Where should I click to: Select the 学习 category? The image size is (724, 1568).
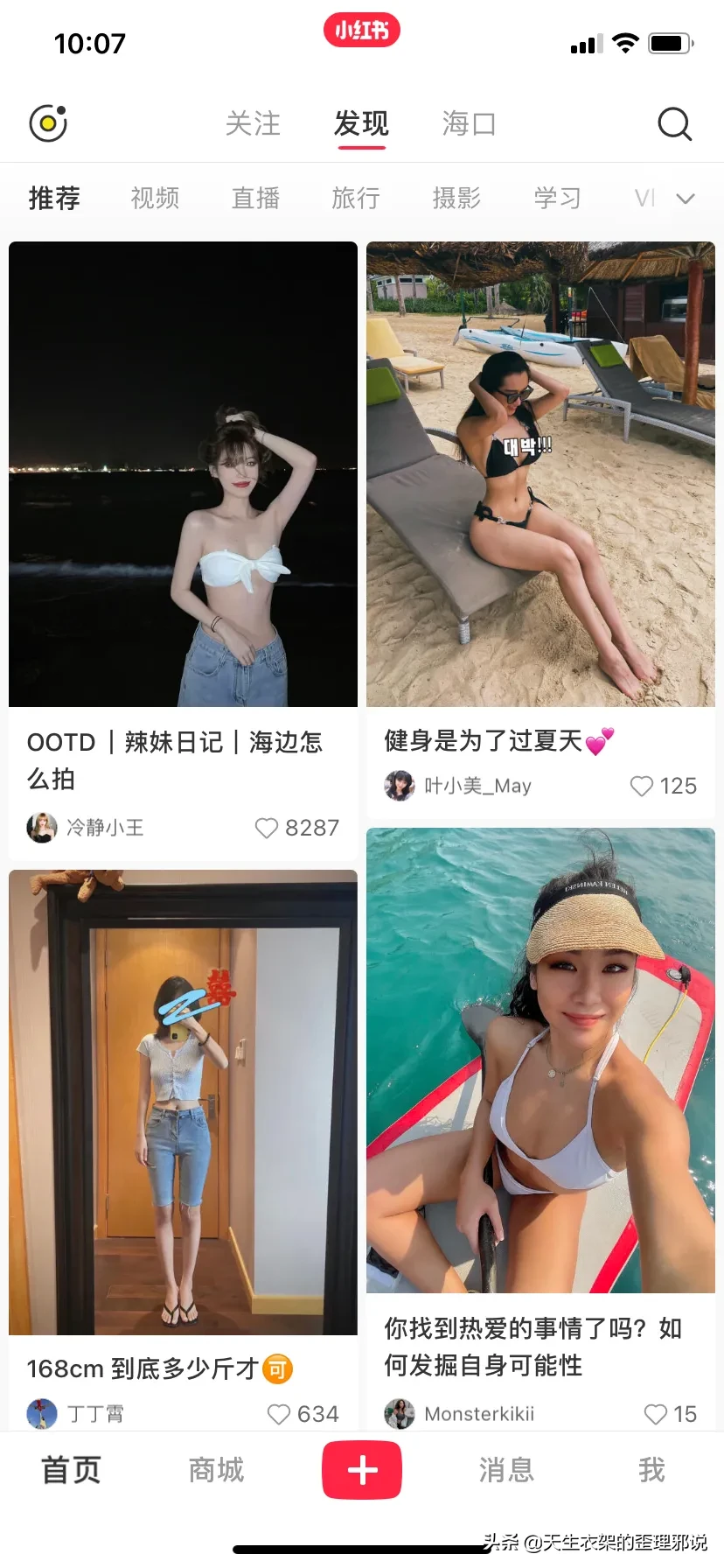[557, 199]
